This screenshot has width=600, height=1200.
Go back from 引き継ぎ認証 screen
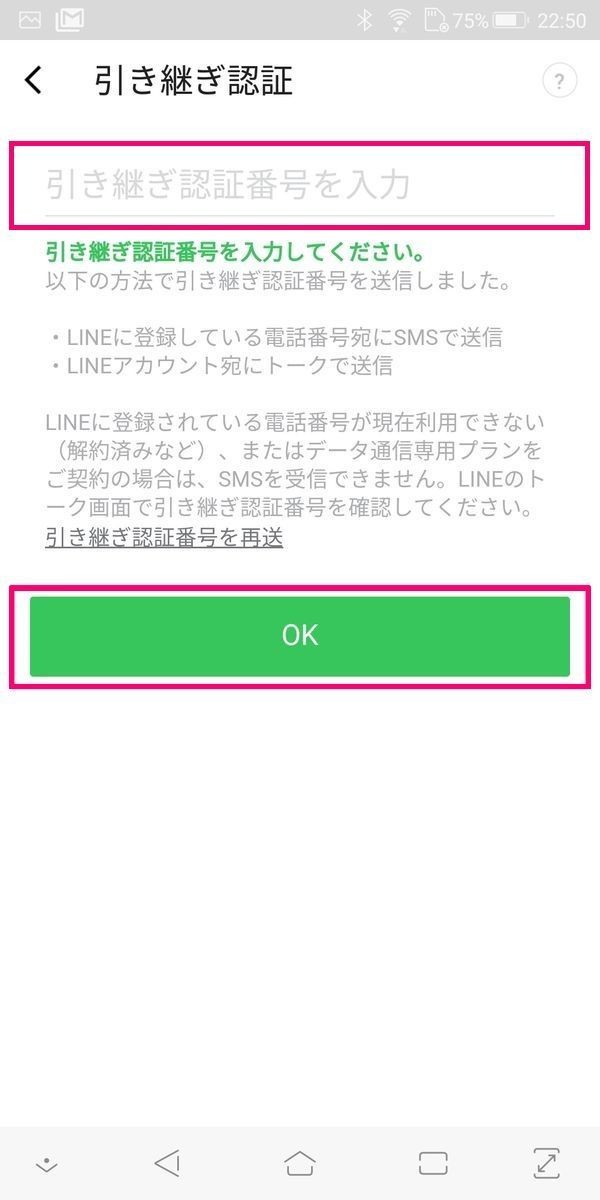34,80
